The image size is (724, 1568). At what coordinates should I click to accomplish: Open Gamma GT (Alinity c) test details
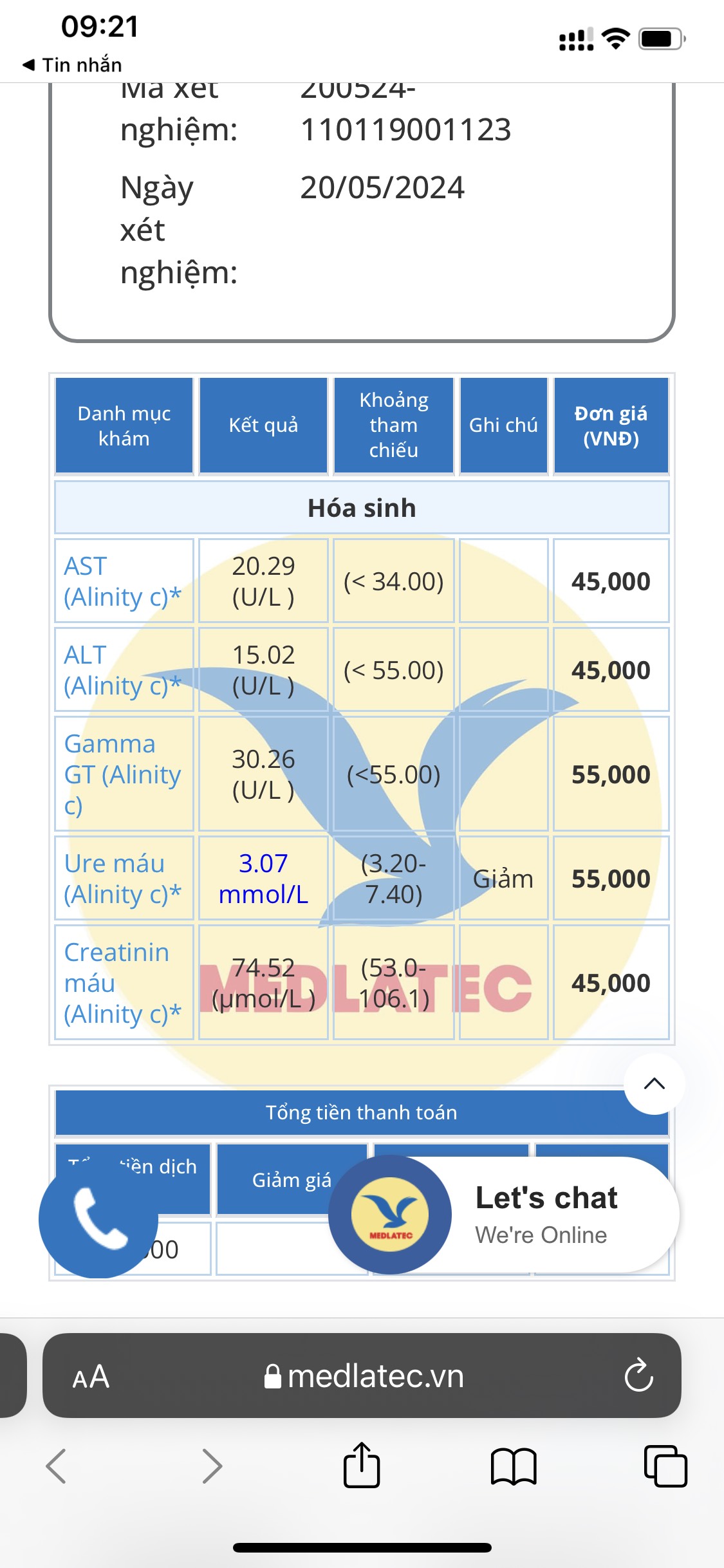[122, 774]
